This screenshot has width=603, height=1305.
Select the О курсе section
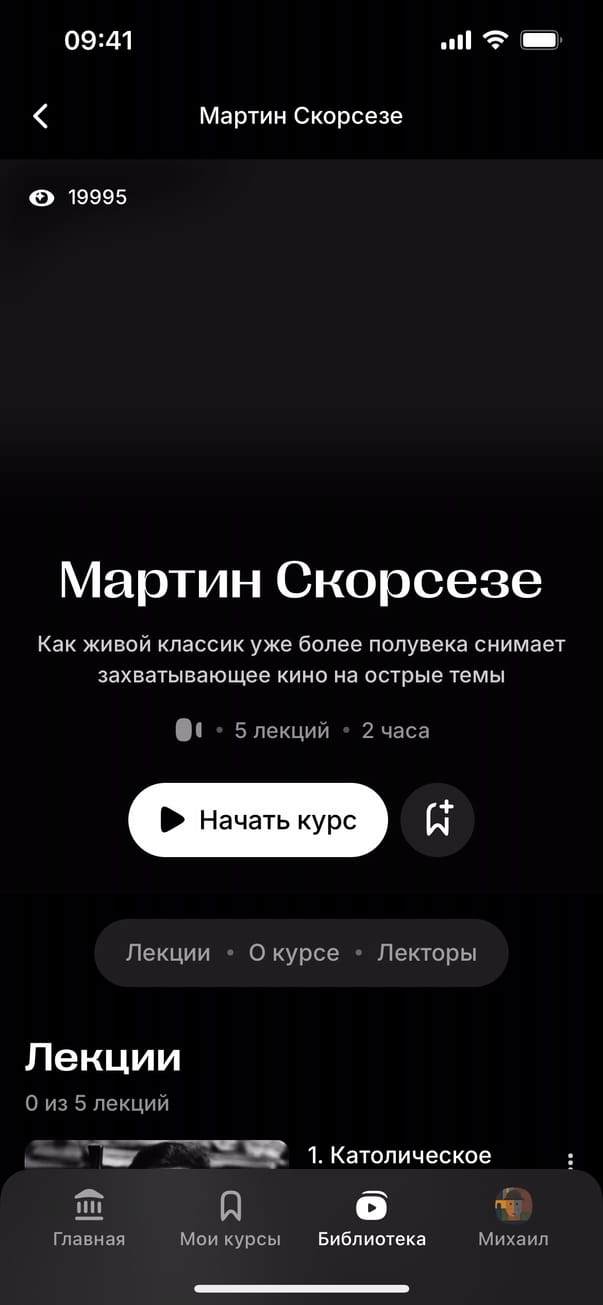coord(294,953)
